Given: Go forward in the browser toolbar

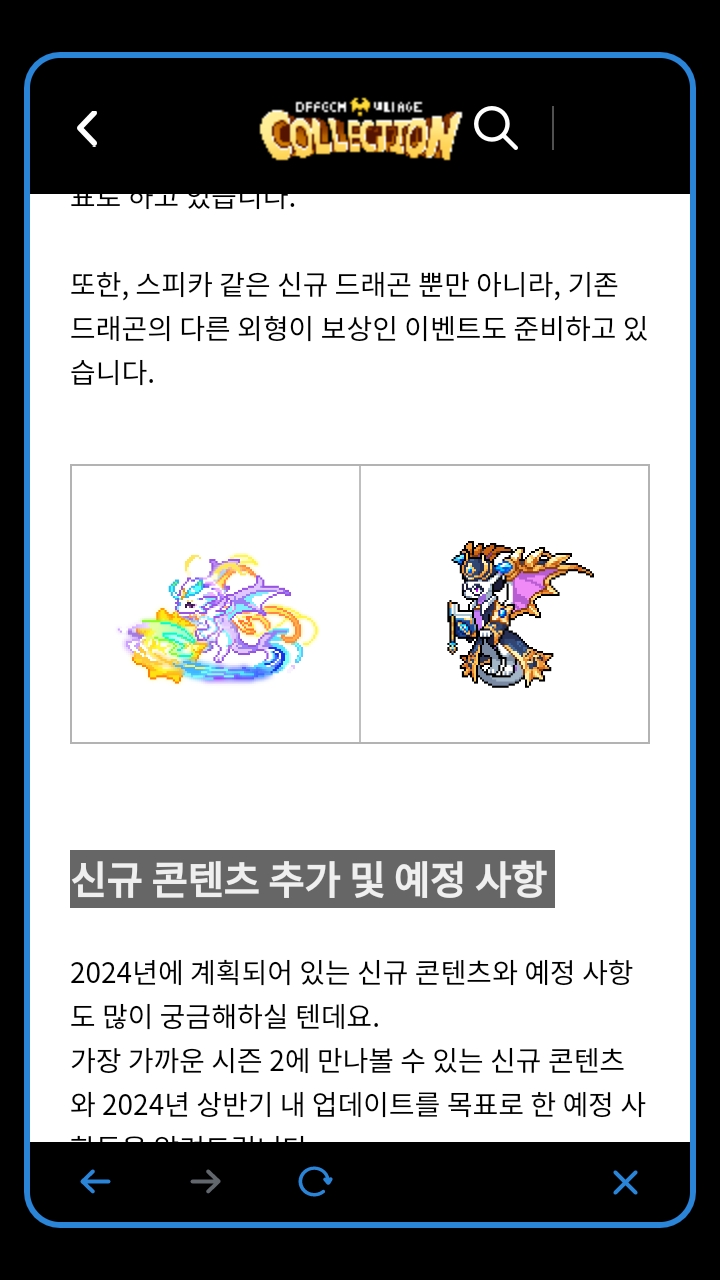Looking at the screenshot, I should pos(205,1183).
